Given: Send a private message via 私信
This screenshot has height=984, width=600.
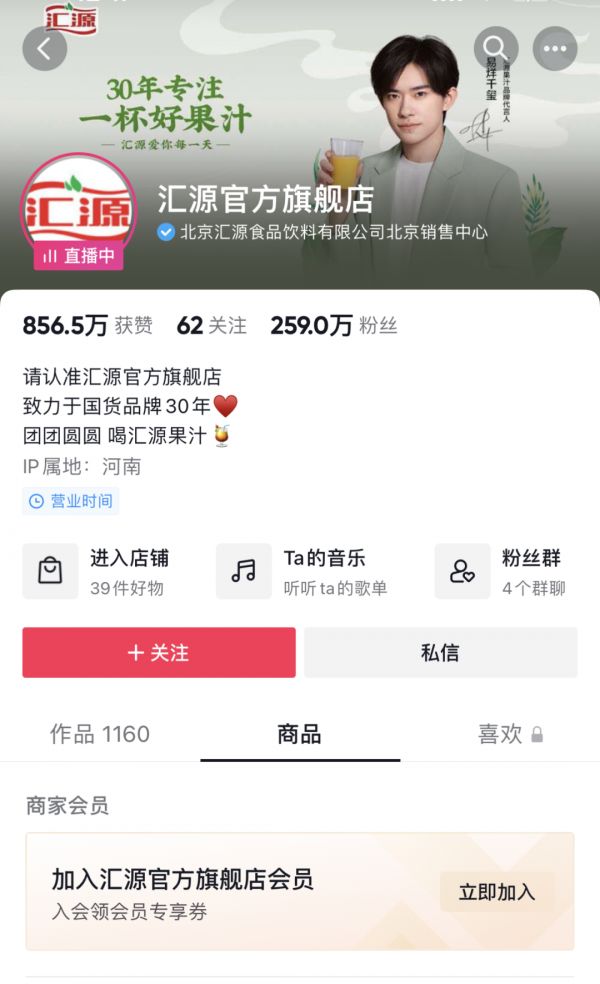Looking at the screenshot, I should [440, 653].
